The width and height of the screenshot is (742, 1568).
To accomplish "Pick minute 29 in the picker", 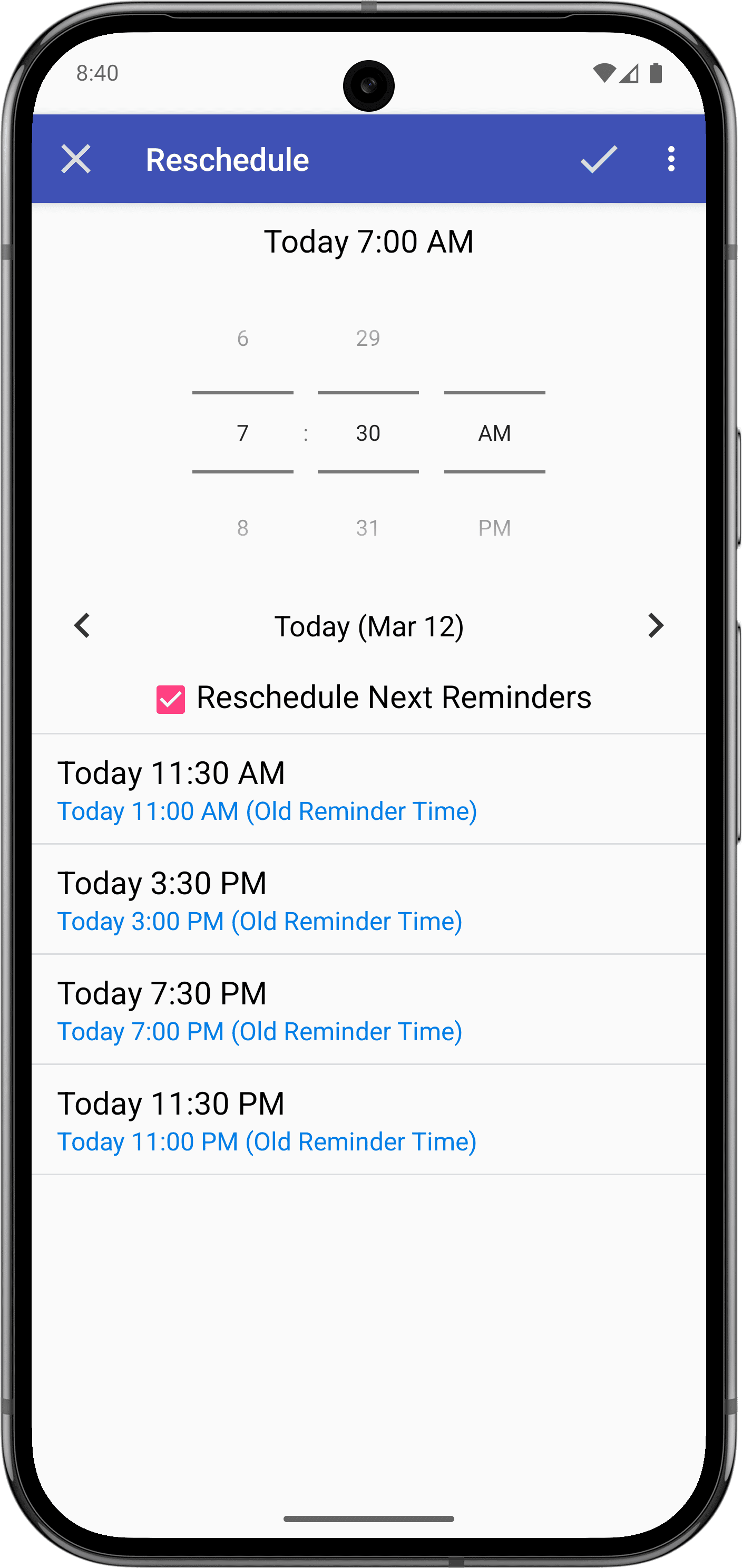I will (x=368, y=338).
